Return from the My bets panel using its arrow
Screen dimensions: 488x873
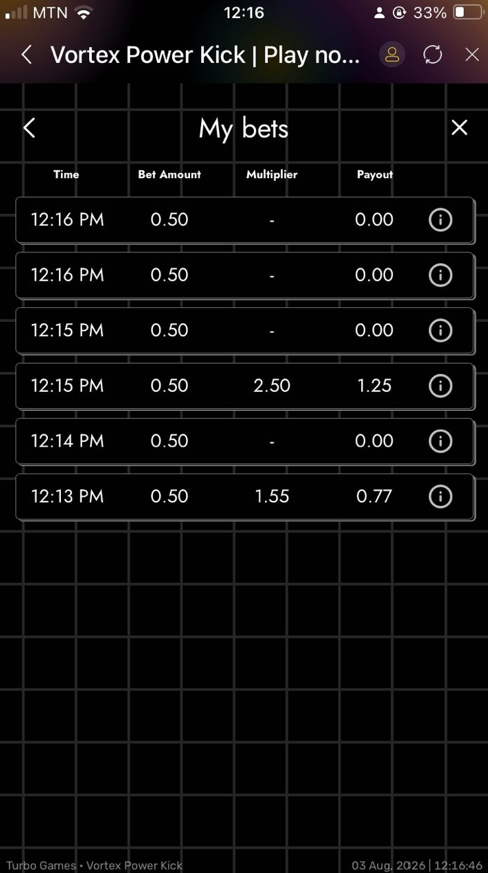coord(30,128)
